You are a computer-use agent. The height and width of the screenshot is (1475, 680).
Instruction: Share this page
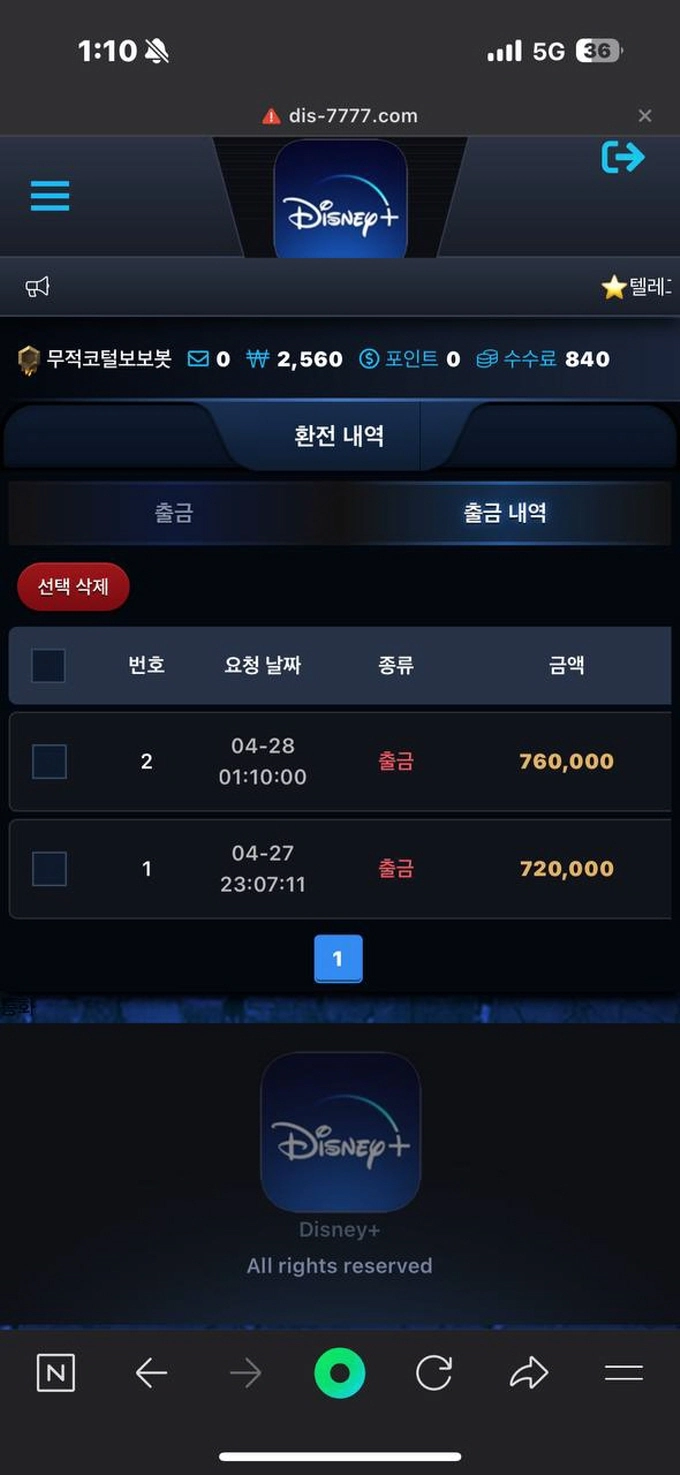click(528, 1373)
